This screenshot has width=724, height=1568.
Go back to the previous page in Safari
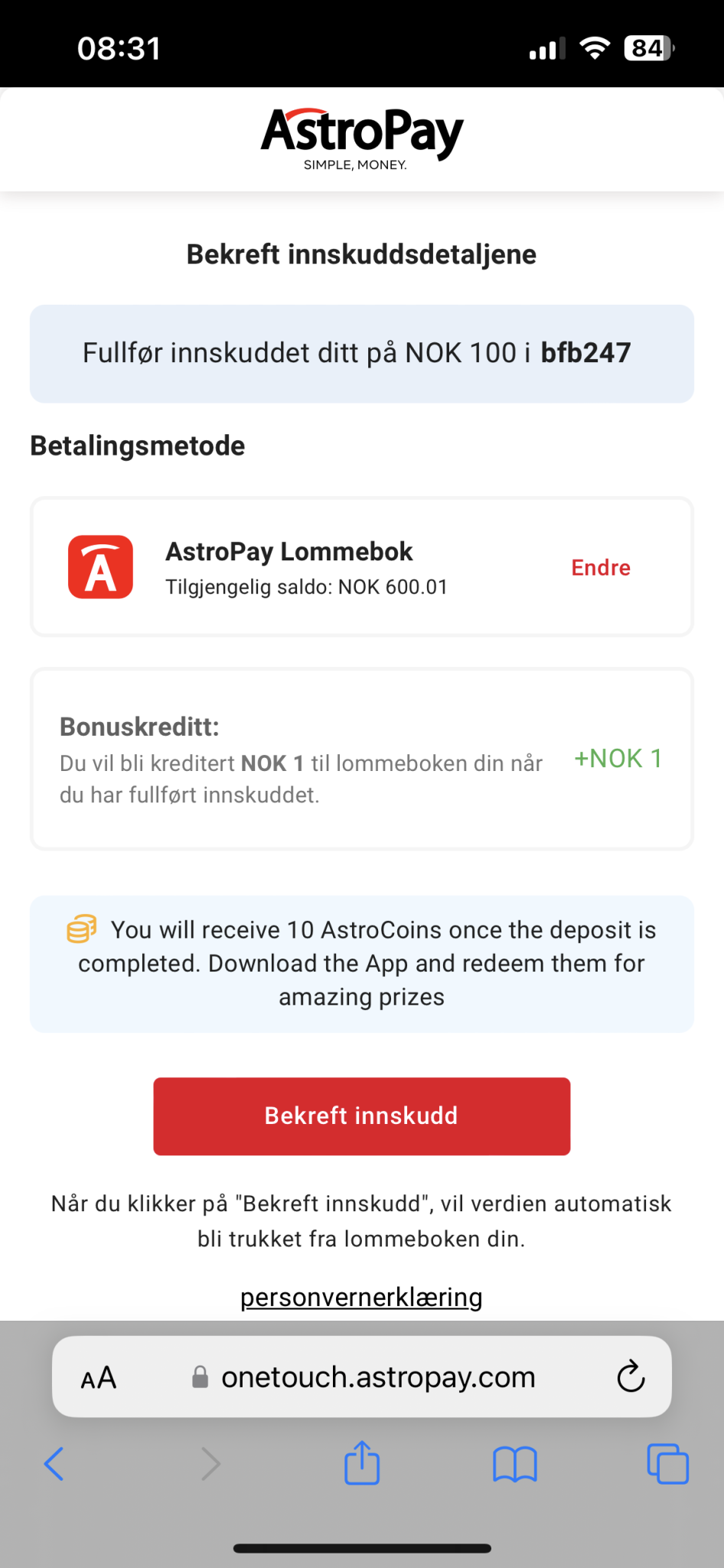[54, 1464]
